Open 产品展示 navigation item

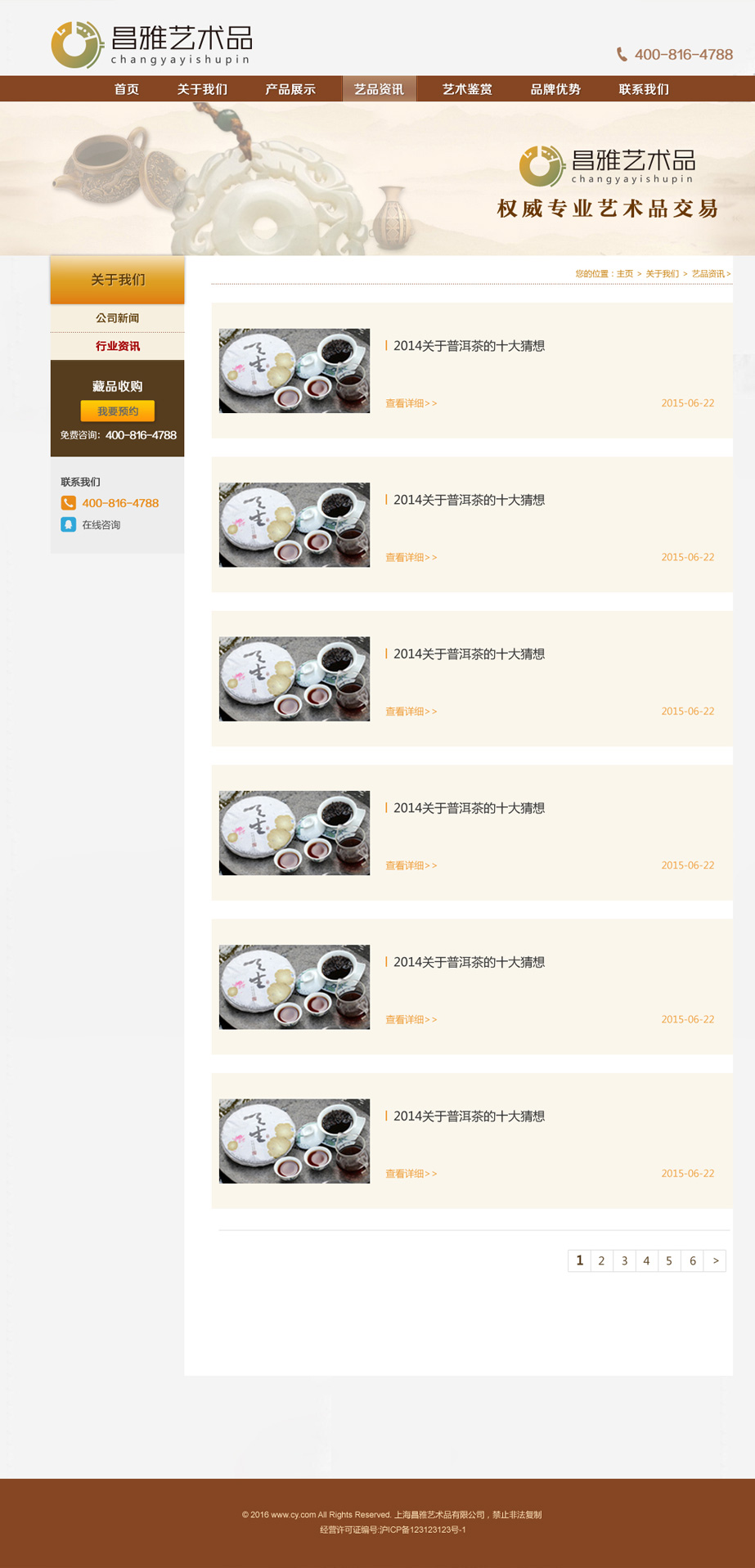tap(290, 89)
